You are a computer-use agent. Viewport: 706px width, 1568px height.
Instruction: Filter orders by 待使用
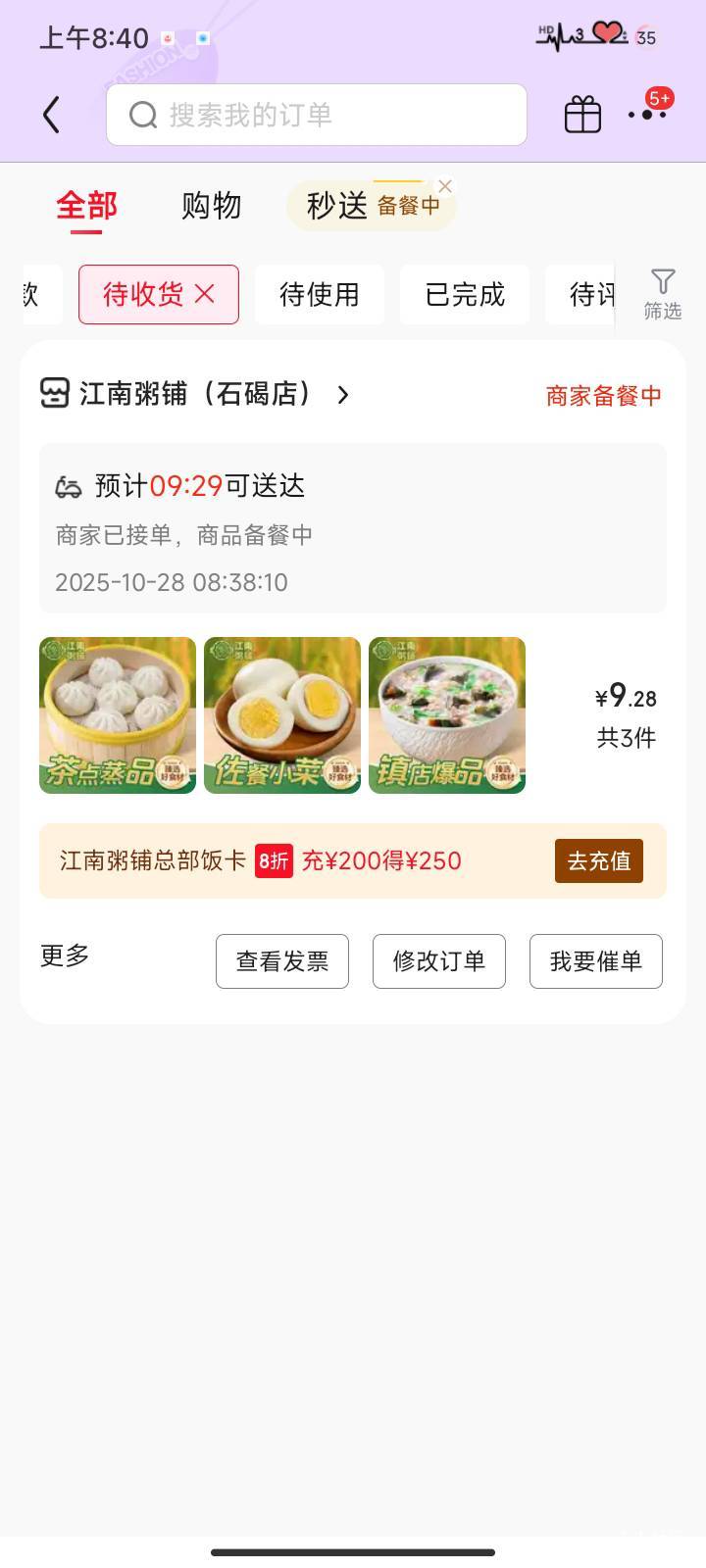click(320, 294)
